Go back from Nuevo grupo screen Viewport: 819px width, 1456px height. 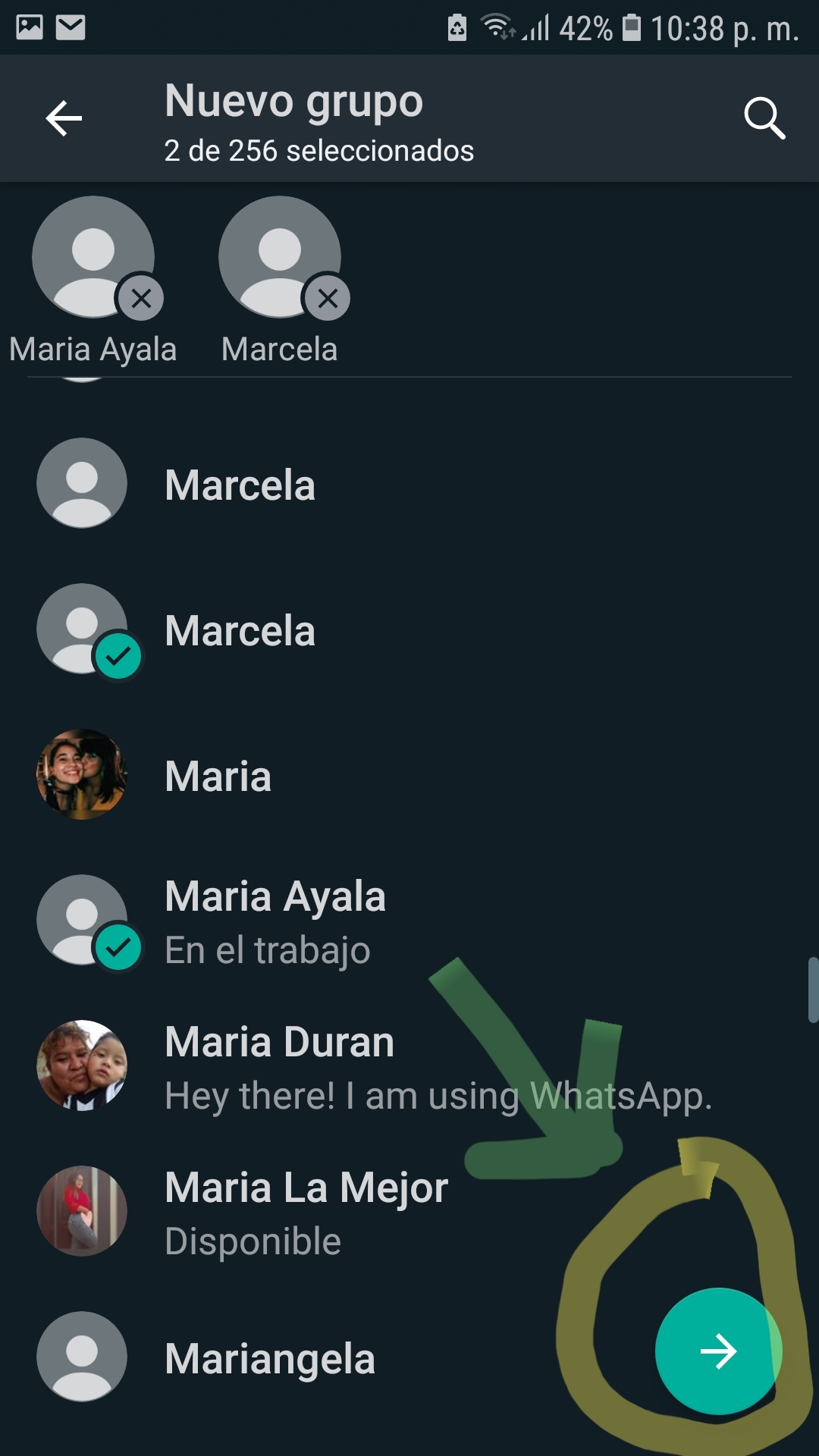pos(64,118)
